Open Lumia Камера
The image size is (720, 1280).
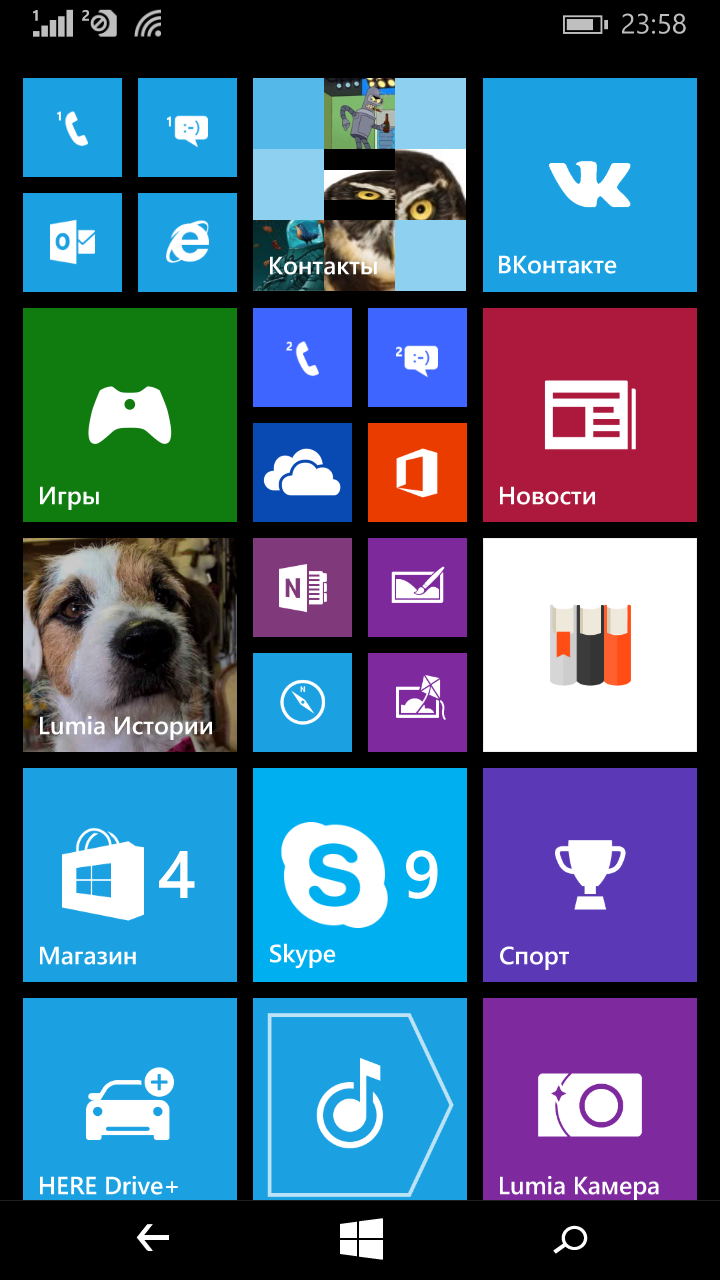(x=589, y=1100)
